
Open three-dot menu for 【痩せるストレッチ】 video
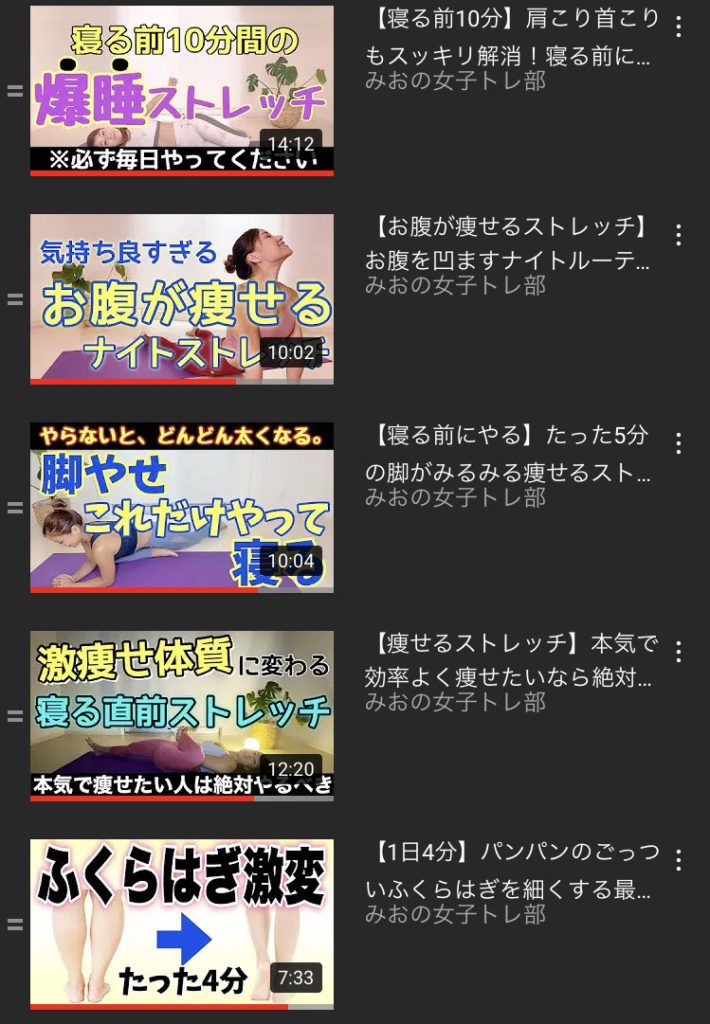[x=679, y=652]
